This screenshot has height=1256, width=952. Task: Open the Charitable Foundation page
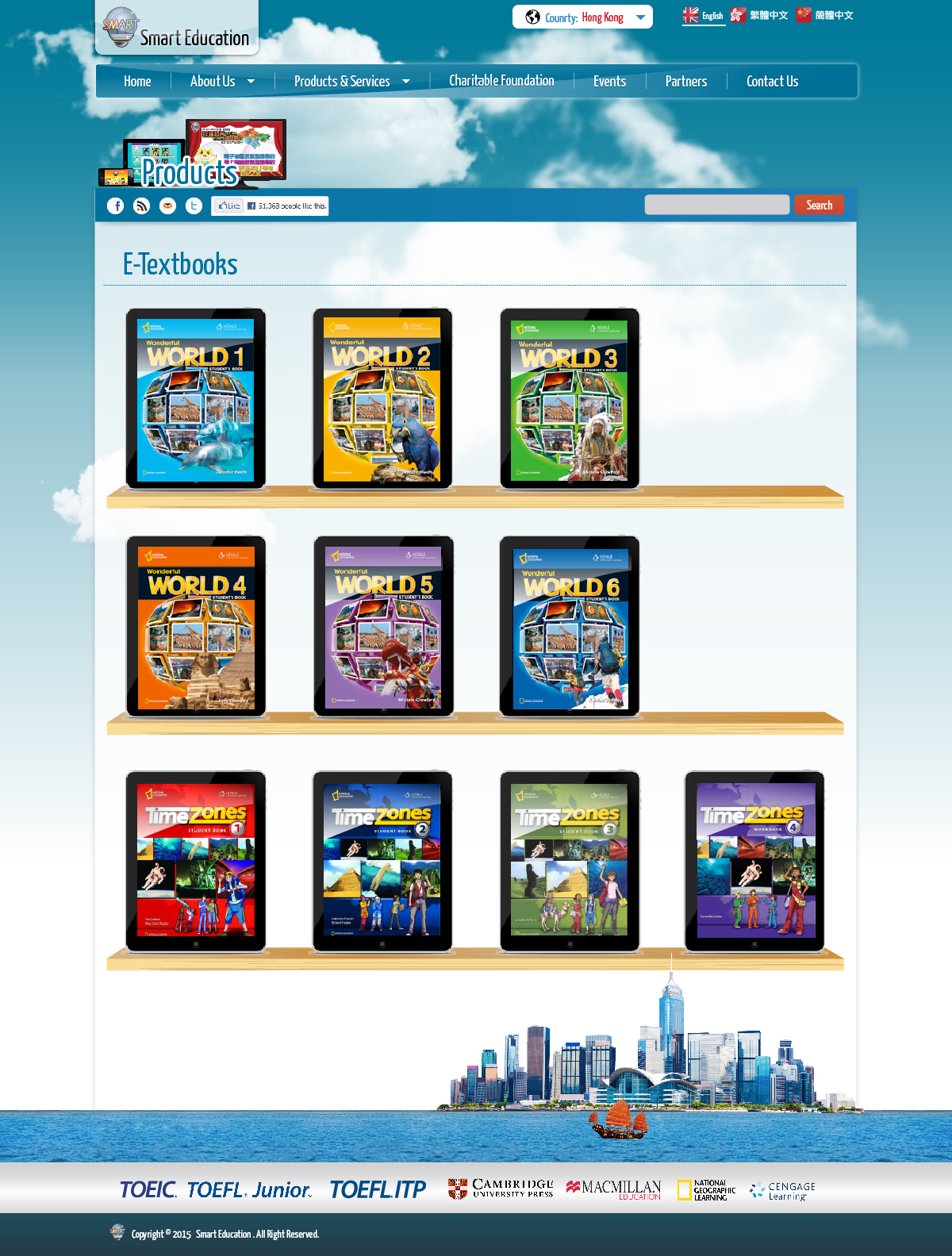(x=501, y=81)
